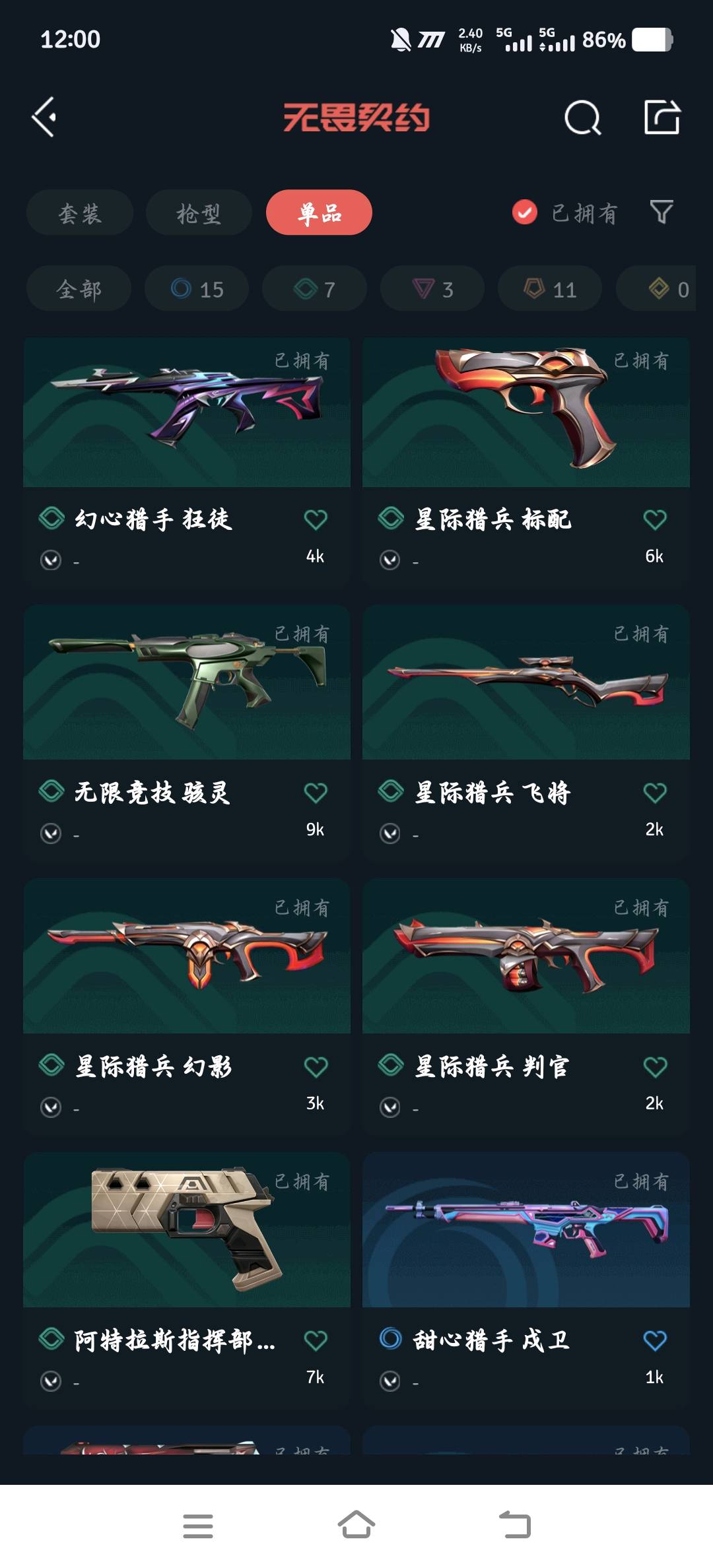Filter by the blue rarity chip showing 15
Viewport: 713px width, 1568px height.
[197, 289]
